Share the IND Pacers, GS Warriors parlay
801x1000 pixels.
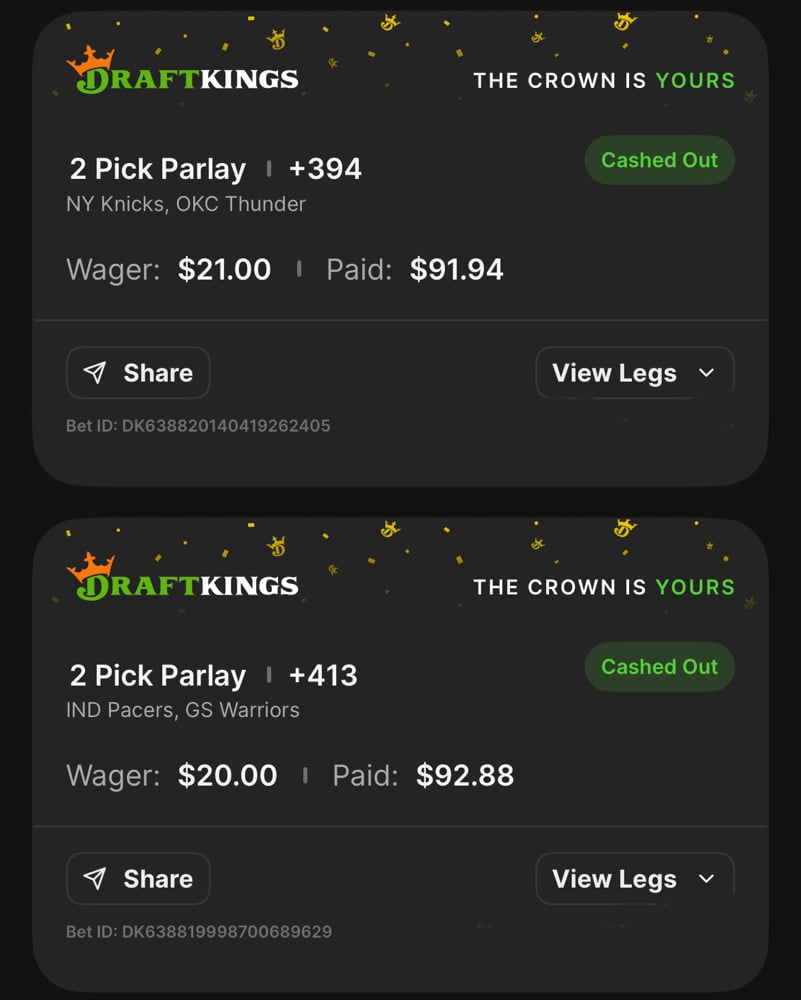(138, 879)
